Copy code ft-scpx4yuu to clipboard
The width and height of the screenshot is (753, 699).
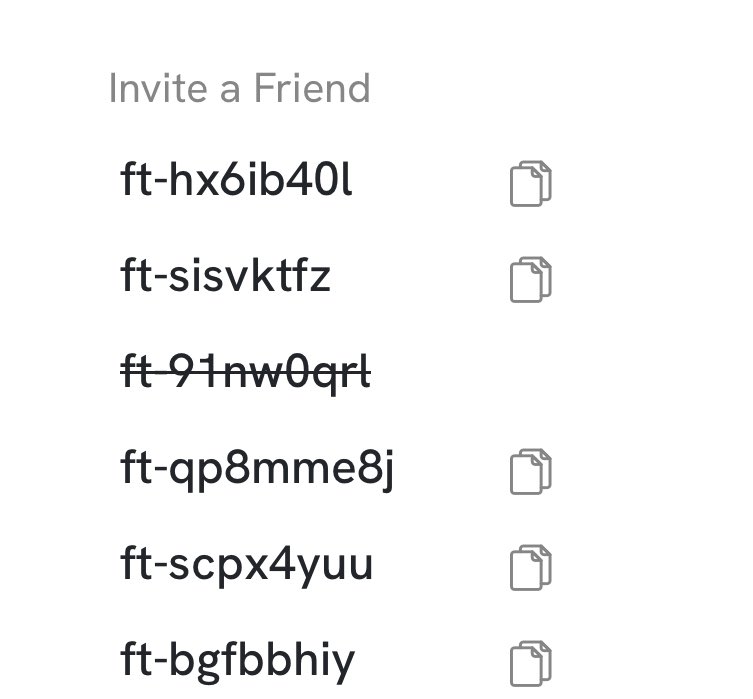(531, 567)
